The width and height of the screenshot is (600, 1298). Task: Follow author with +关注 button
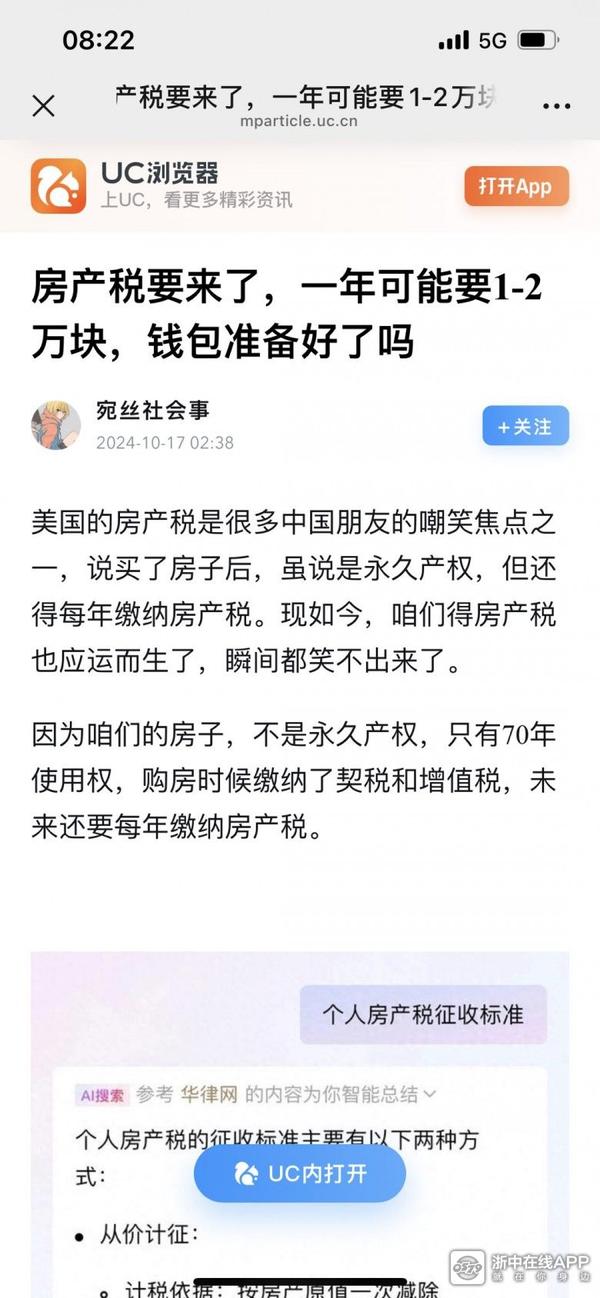click(x=525, y=426)
